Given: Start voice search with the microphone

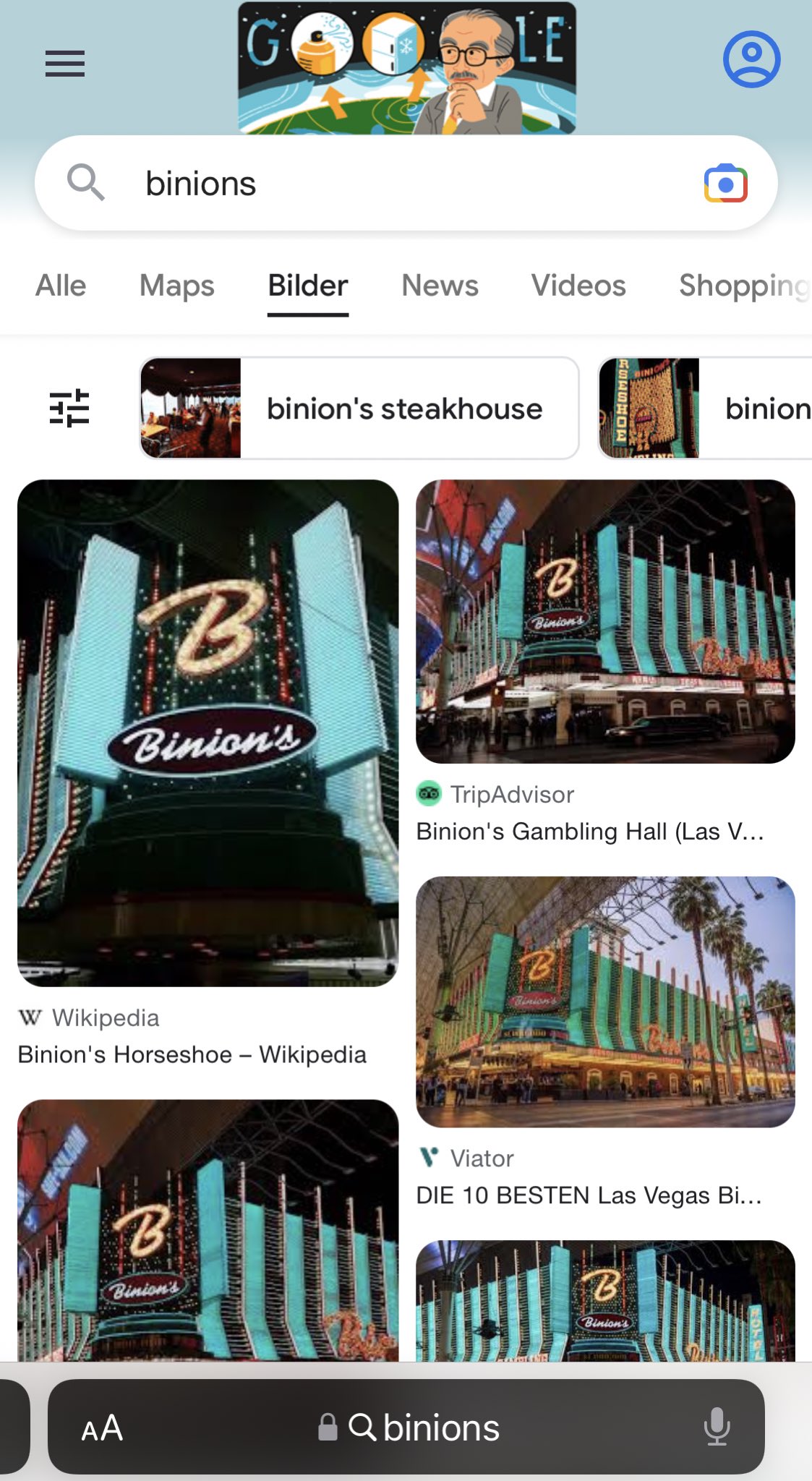Looking at the screenshot, I should (x=717, y=1427).
